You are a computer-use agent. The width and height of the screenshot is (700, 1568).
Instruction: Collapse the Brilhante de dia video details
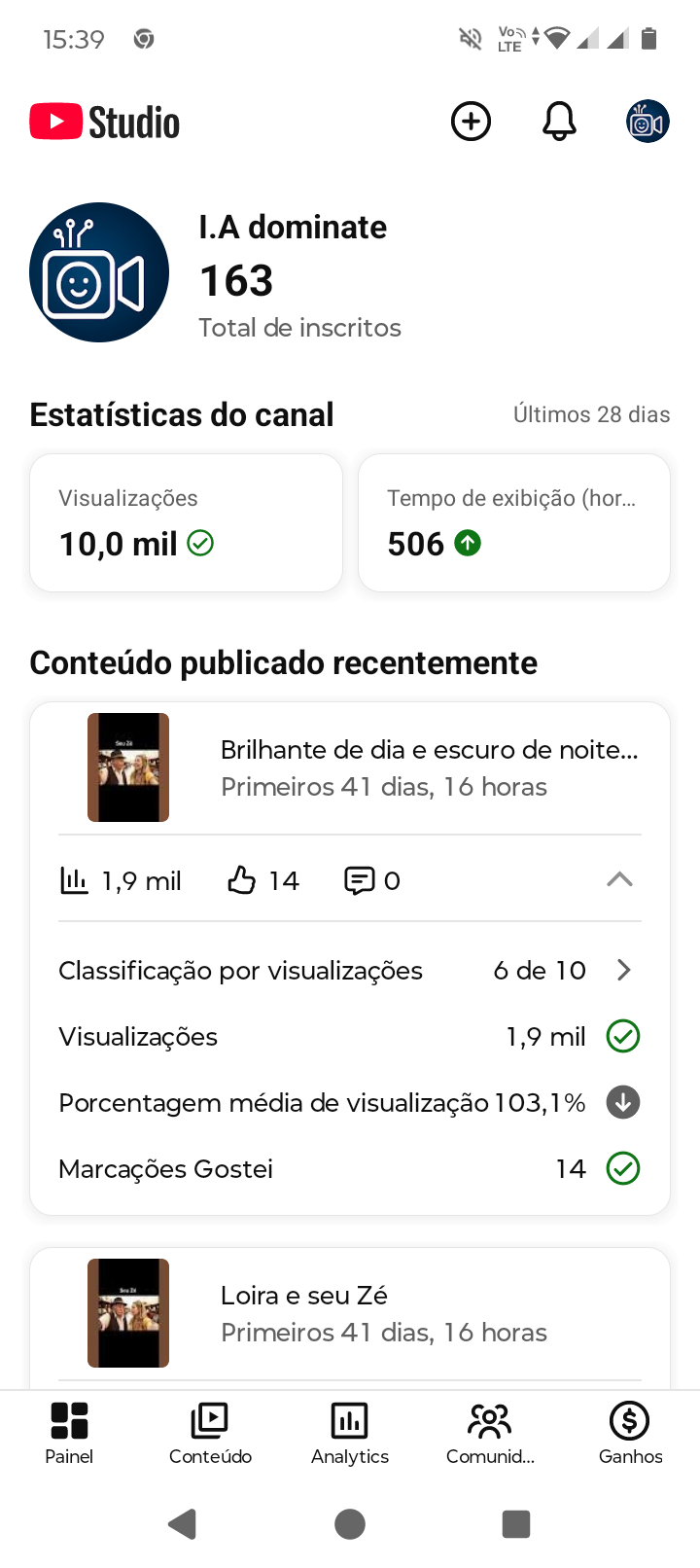pyautogui.click(x=619, y=880)
